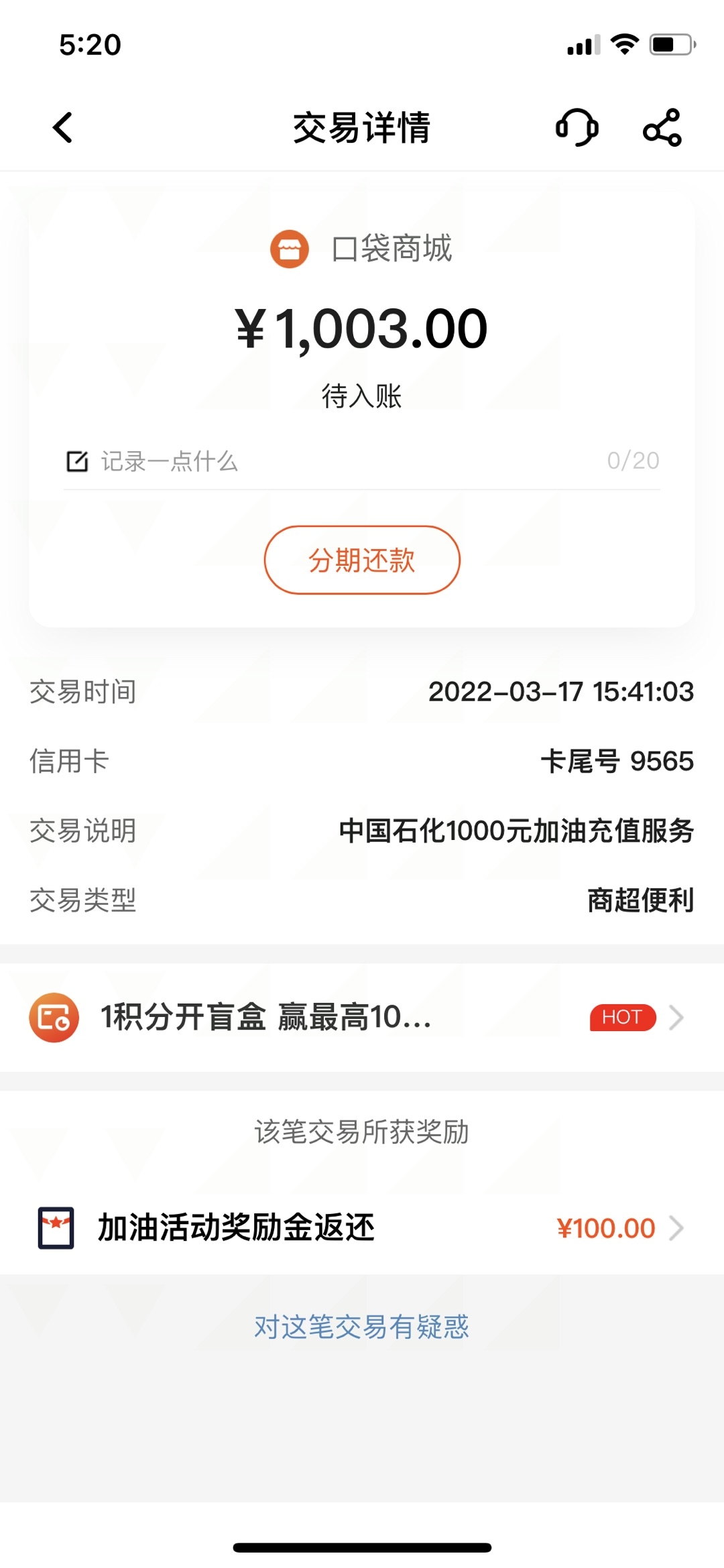The width and height of the screenshot is (724, 1568).
Task: Open the 1积分开盲盒 promotion row
Action: [x=362, y=1017]
